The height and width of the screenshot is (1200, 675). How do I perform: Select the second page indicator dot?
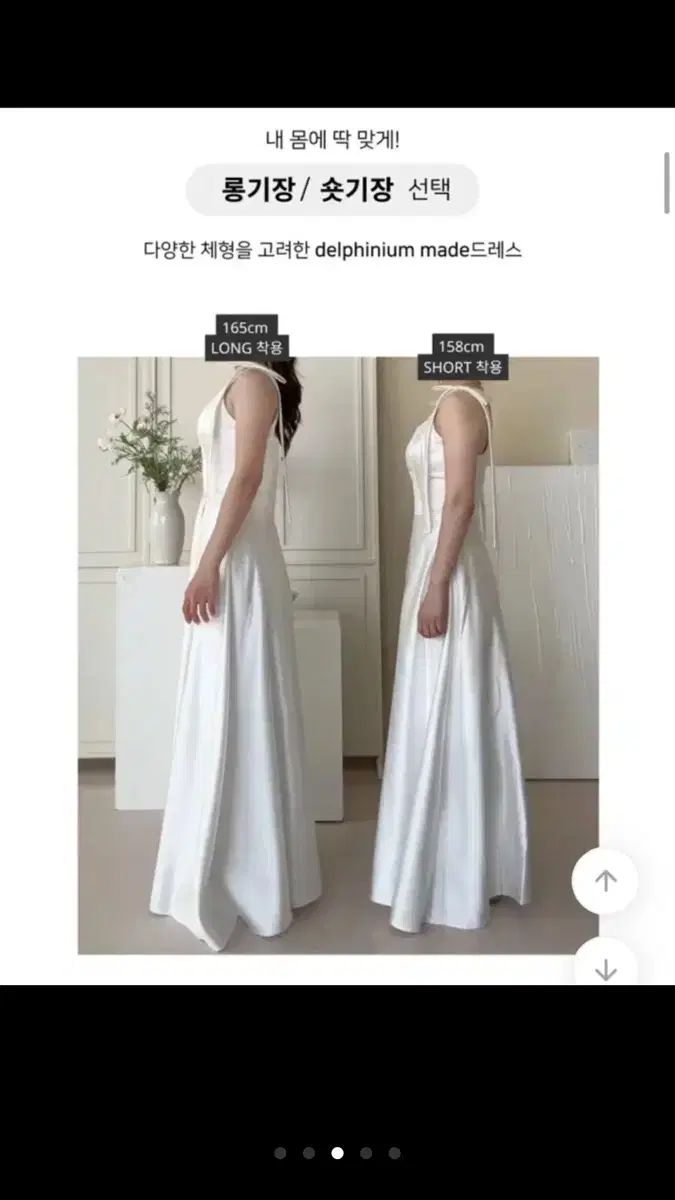coord(309,1153)
